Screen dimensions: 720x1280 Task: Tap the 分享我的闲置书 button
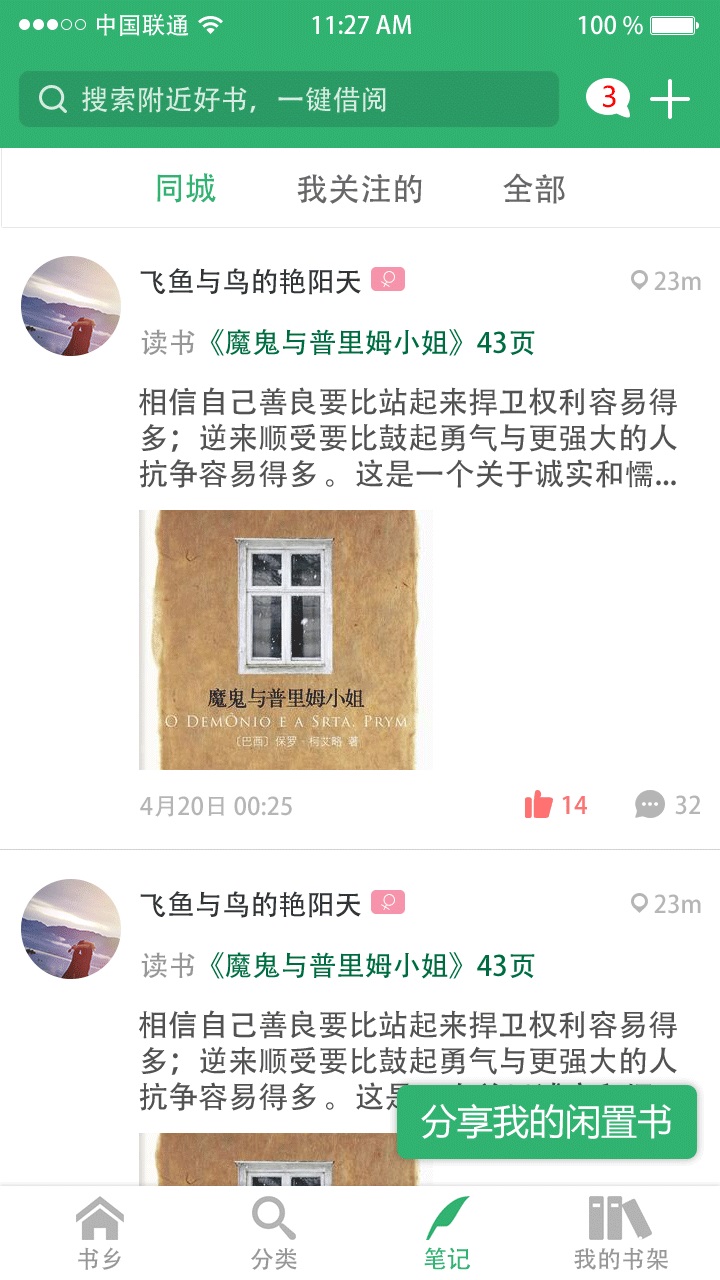[546, 1122]
